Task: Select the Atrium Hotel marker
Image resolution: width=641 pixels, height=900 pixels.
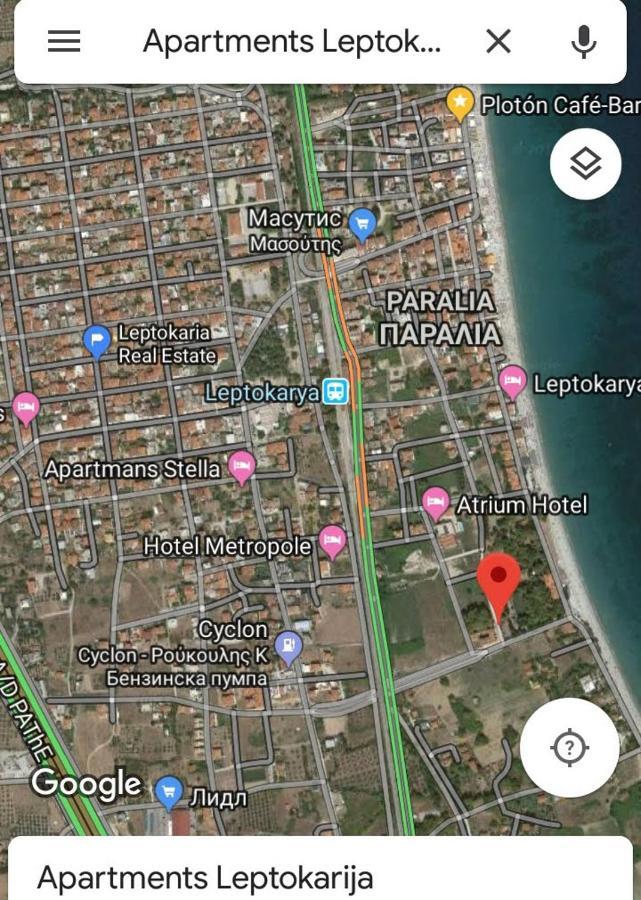Action: point(435,502)
